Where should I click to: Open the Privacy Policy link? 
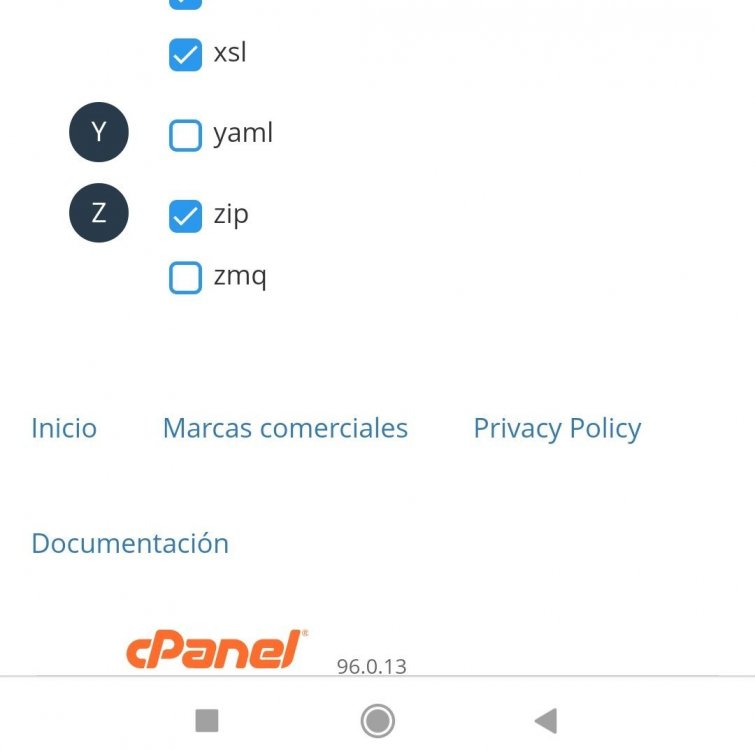click(x=557, y=428)
